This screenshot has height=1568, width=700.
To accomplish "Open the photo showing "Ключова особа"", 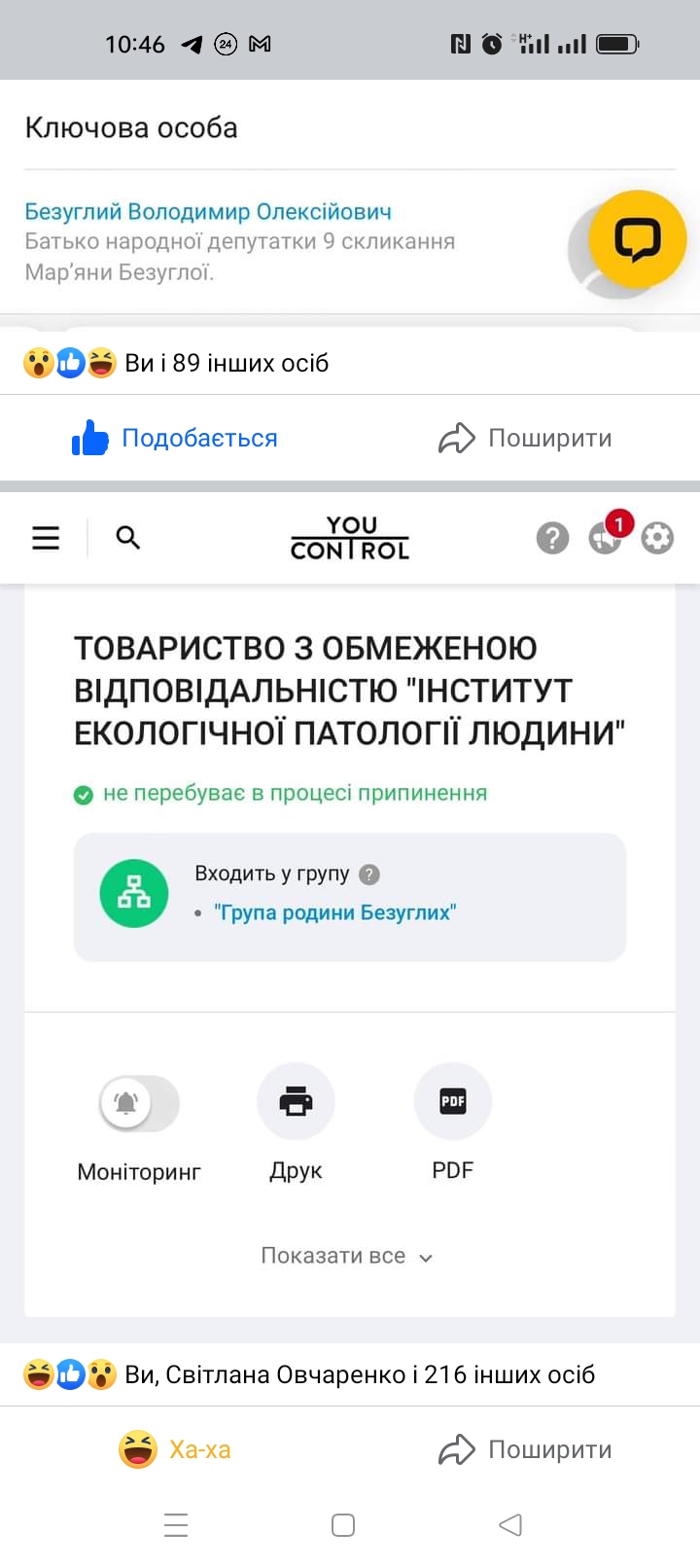I will (x=350, y=205).
